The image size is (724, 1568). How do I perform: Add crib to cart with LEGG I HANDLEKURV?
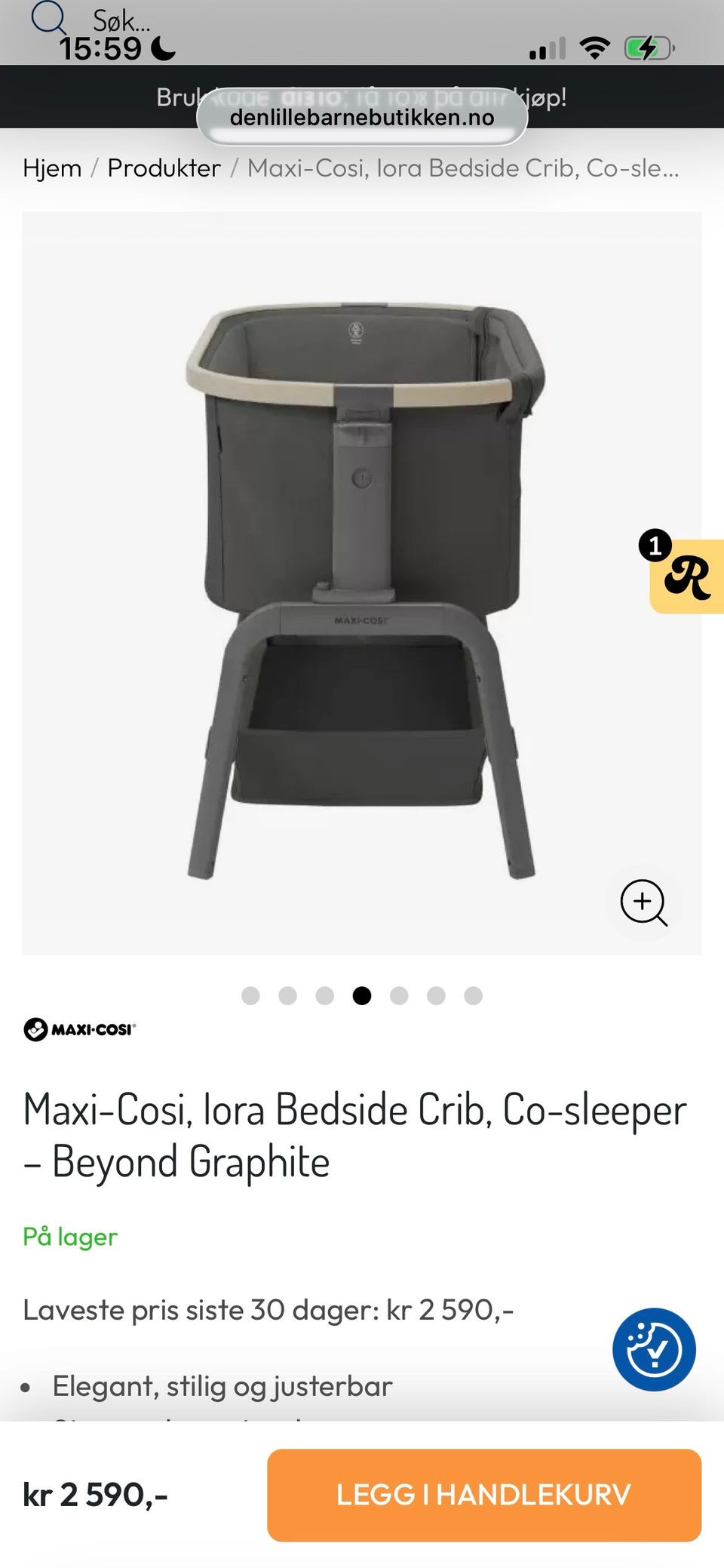point(484,1495)
